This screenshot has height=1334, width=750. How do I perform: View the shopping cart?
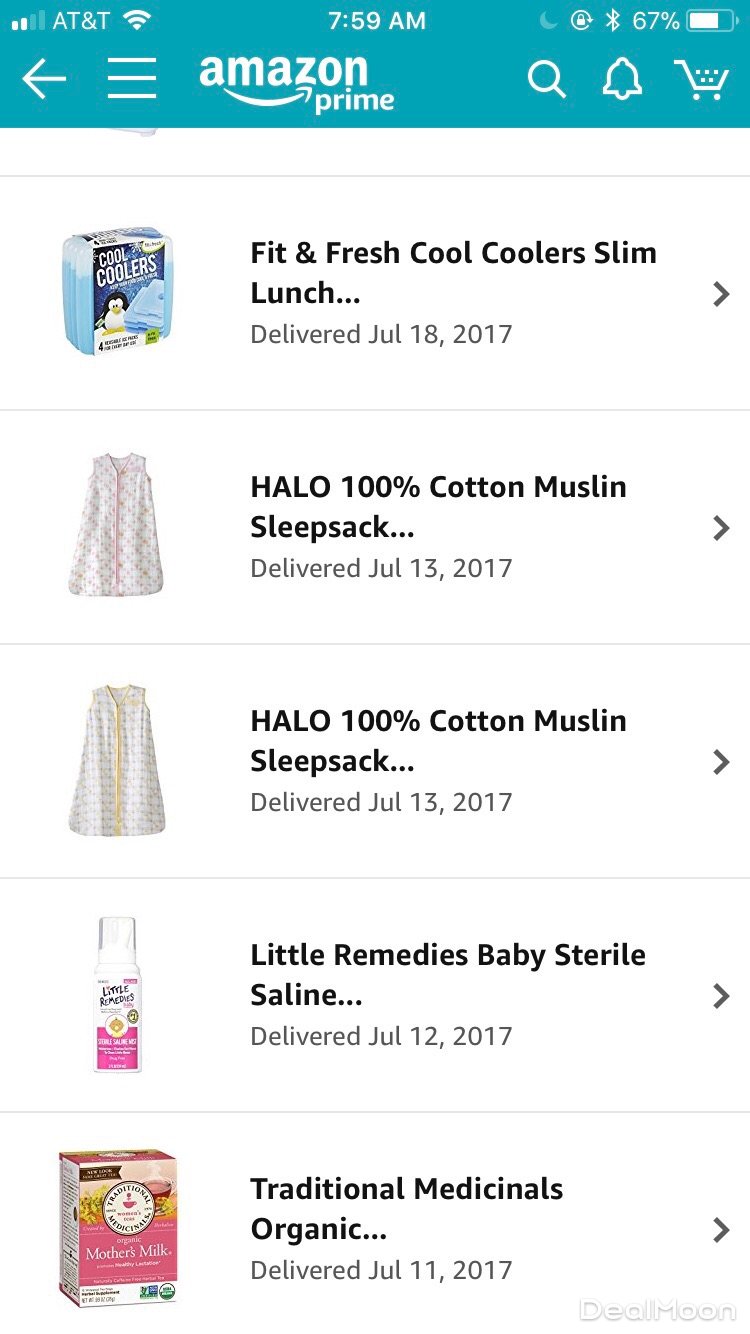pos(701,79)
